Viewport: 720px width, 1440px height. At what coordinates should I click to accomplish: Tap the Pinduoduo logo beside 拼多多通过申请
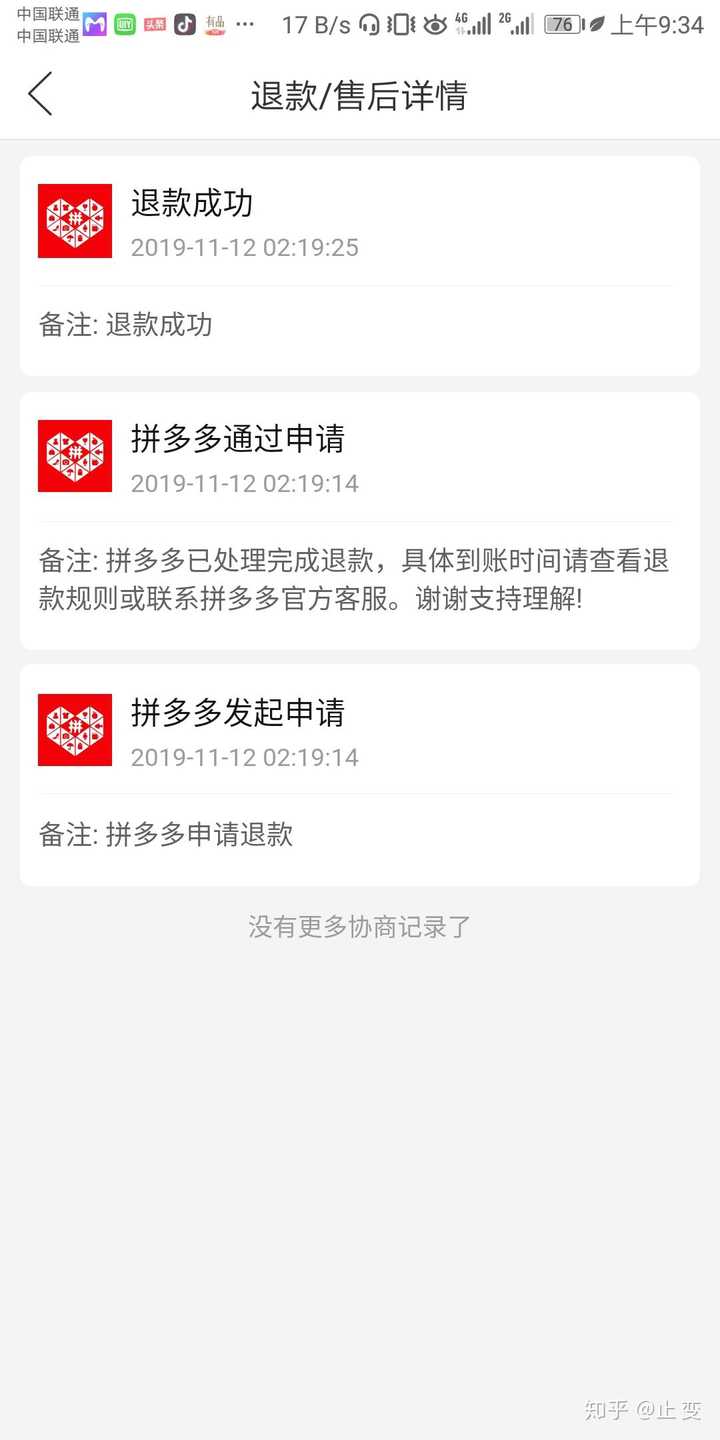(x=74, y=456)
